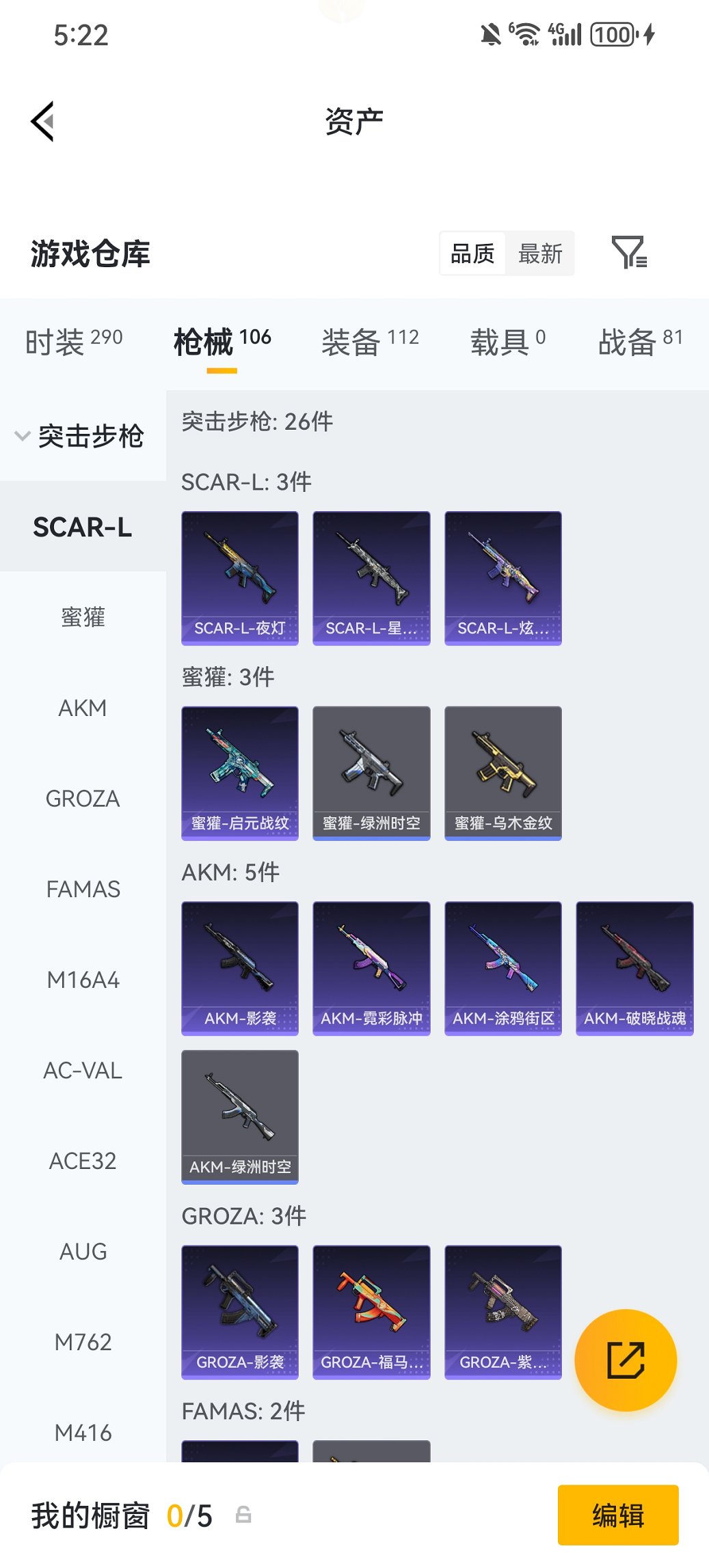The image size is (709, 1568).
Task: Open the AKM-绿洲时空 skin
Action: click(x=240, y=1116)
